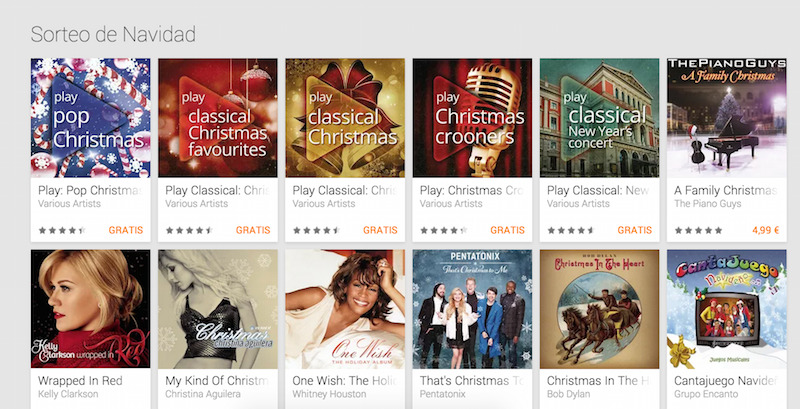The width and height of the screenshot is (800, 409).
Task: View Play Classical: New Year's Concert album
Action: click(598, 118)
